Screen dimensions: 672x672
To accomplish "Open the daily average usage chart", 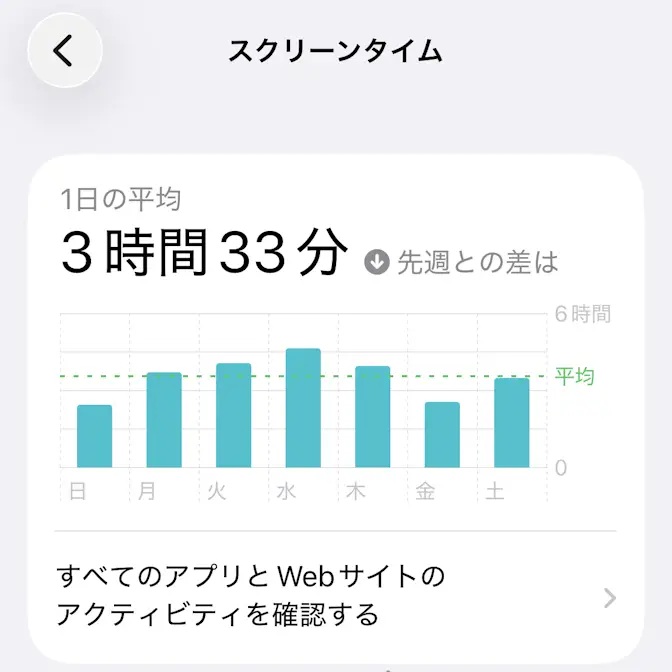I will [310, 400].
